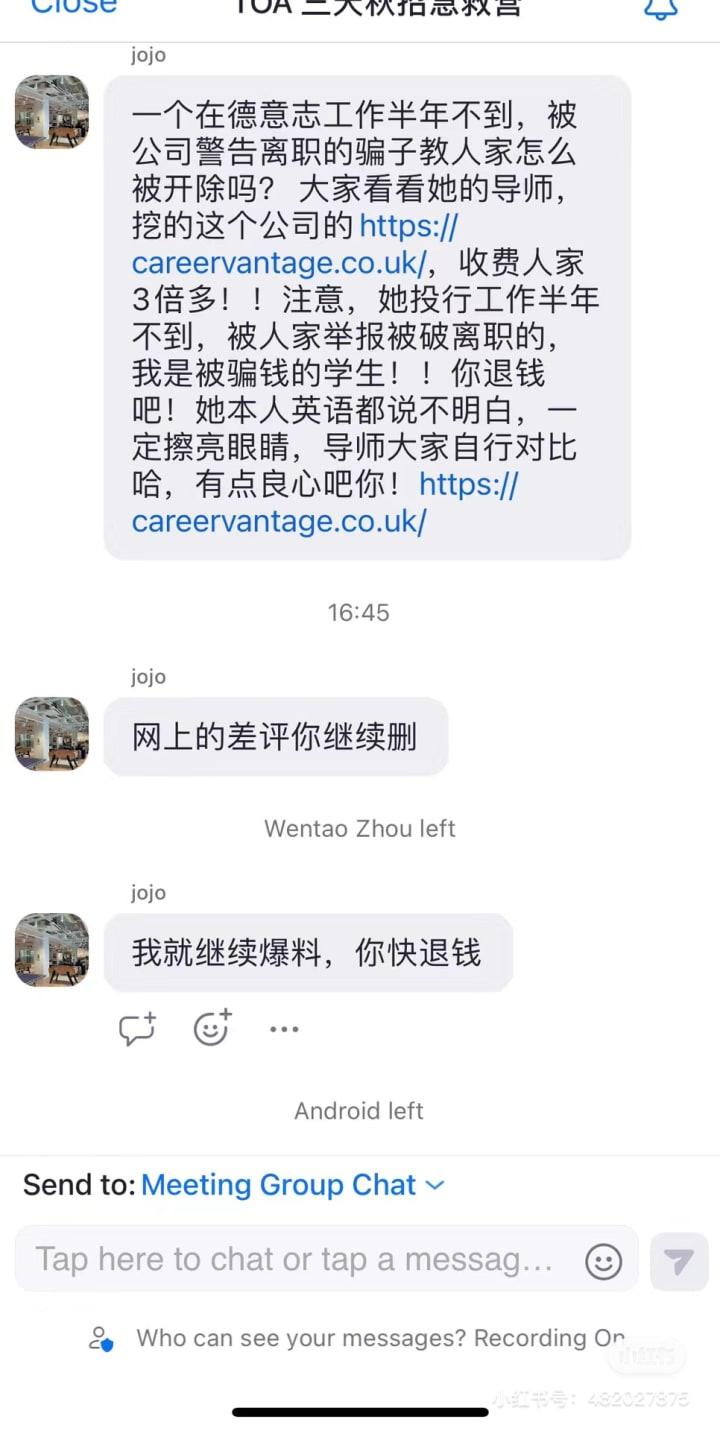
Task: Open the notifications bell icon
Action: tap(661, 10)
